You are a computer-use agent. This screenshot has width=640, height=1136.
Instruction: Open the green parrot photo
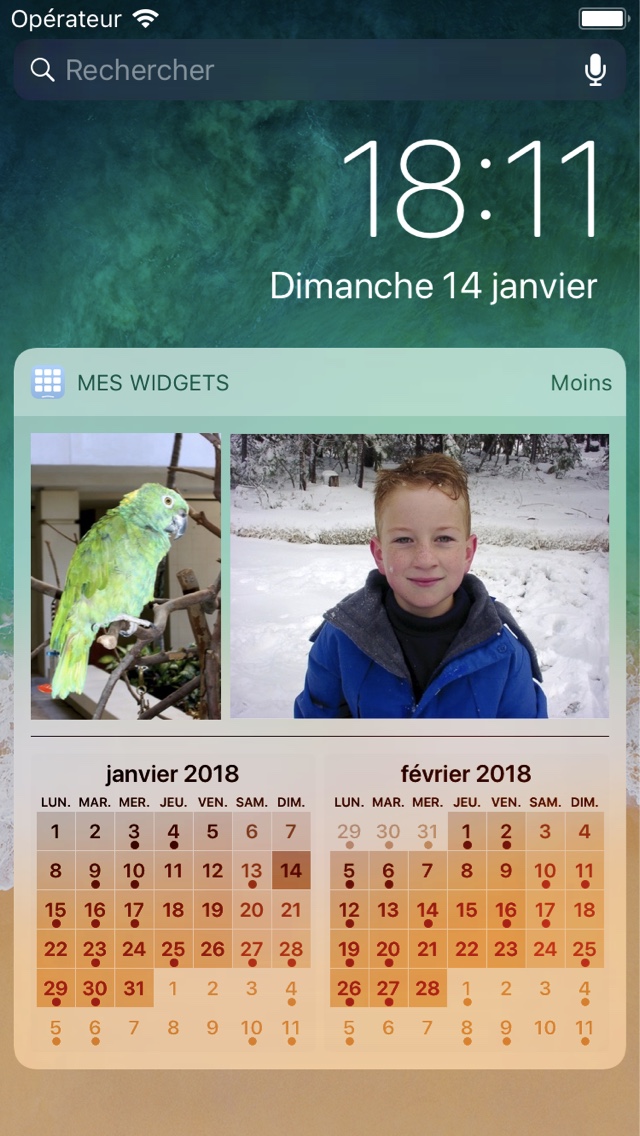coord(125,576)
